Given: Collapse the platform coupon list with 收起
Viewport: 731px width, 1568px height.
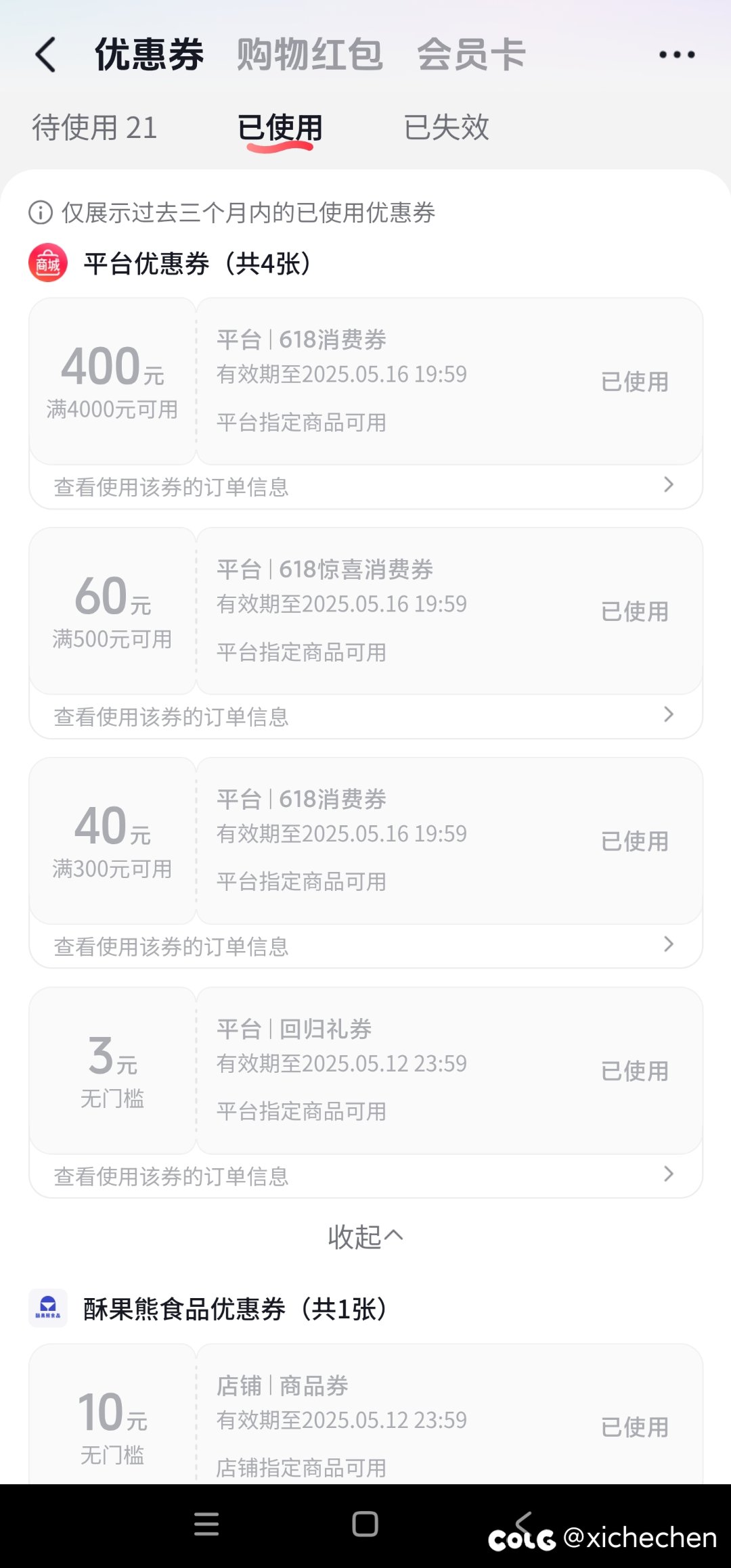Looking at the screenshot, I should tap(365, 1237).
